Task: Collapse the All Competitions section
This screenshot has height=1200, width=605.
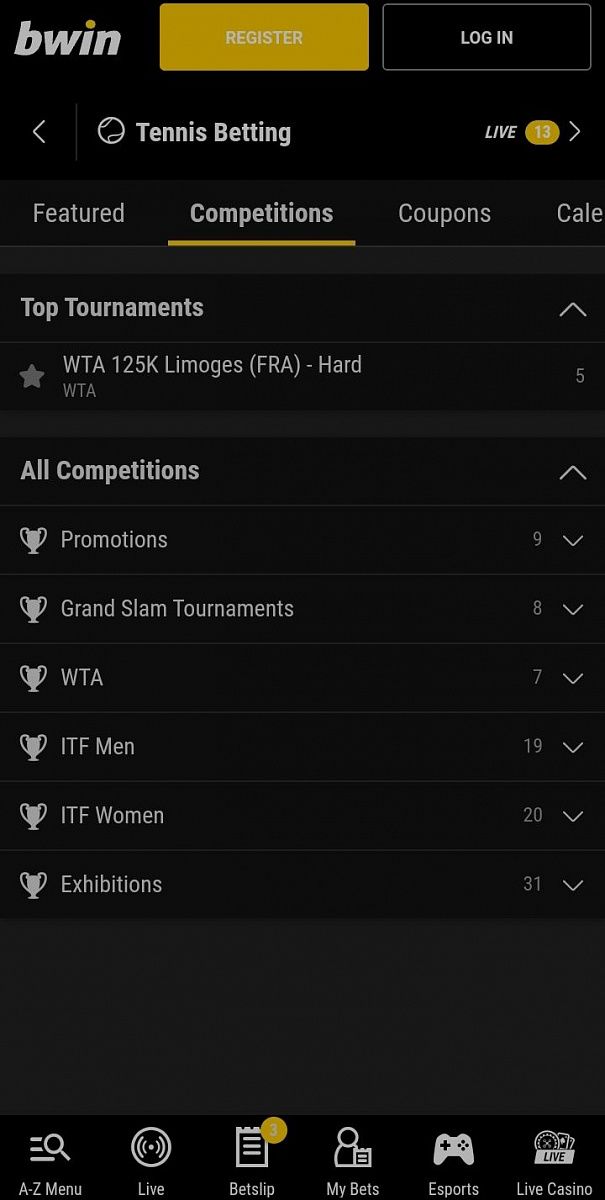Action: (572, 472)
